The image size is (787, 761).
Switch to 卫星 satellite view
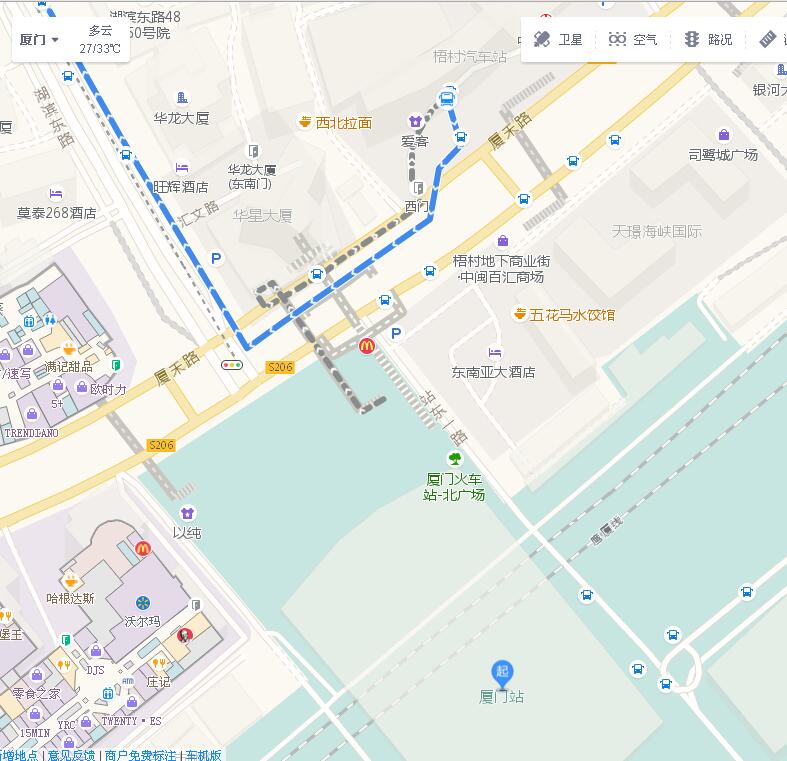coord(558,40)
